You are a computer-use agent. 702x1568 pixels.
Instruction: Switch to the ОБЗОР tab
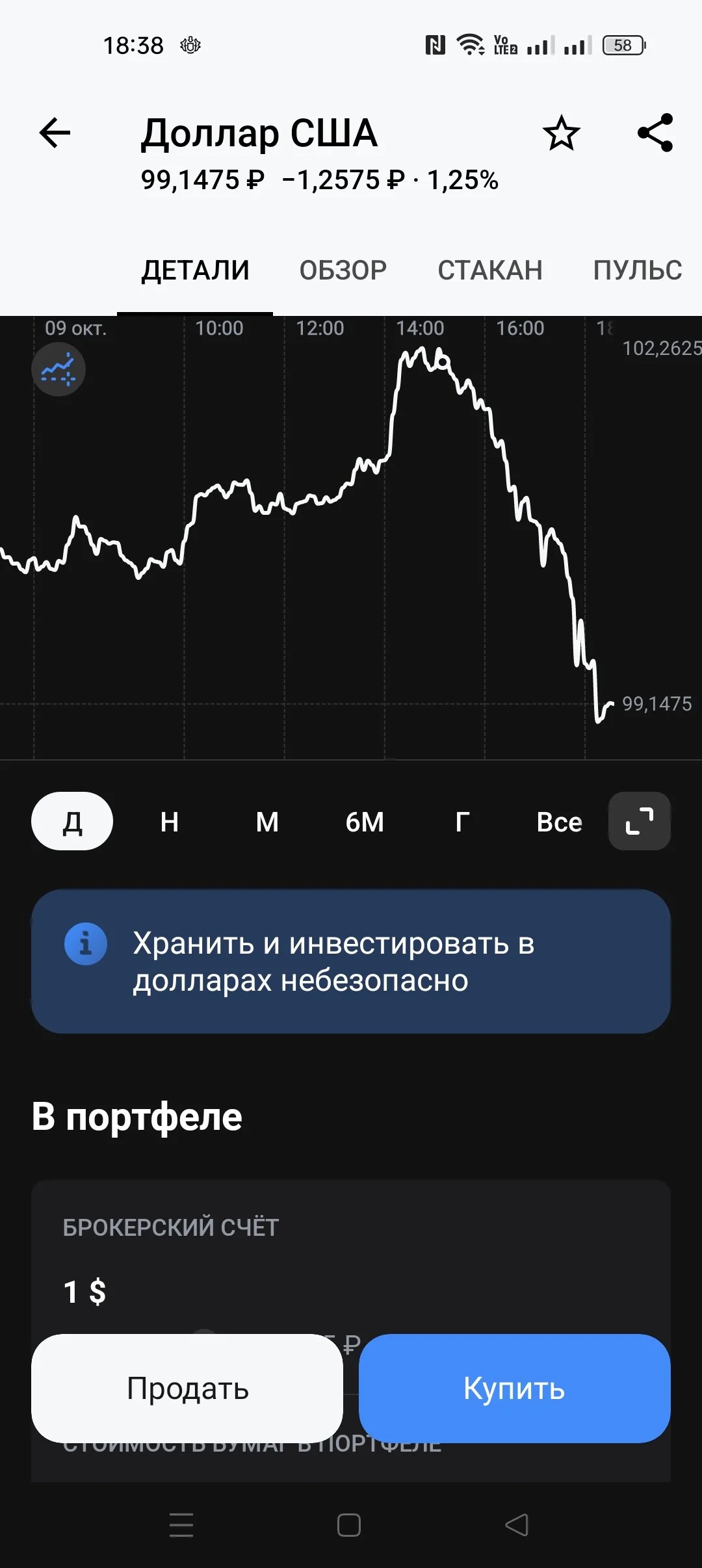point(343,270)
